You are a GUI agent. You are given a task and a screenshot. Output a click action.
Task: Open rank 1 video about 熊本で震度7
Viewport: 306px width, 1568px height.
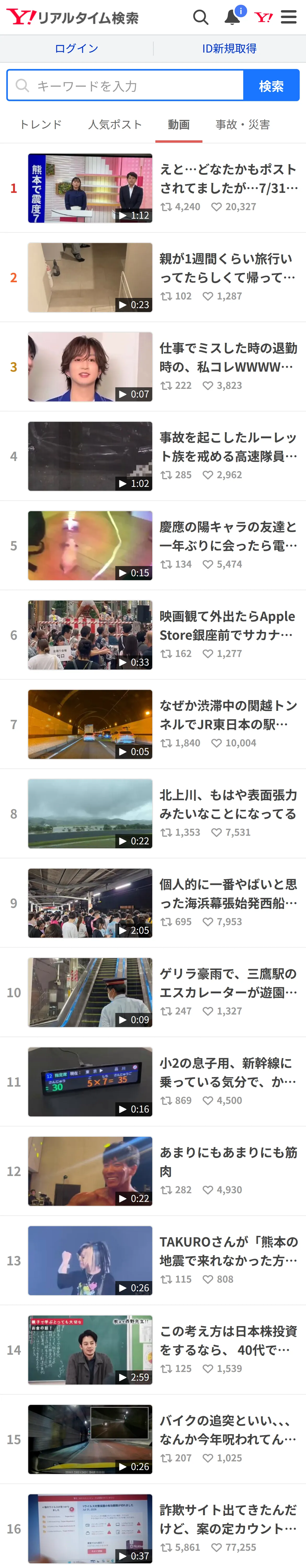(153, 188)
